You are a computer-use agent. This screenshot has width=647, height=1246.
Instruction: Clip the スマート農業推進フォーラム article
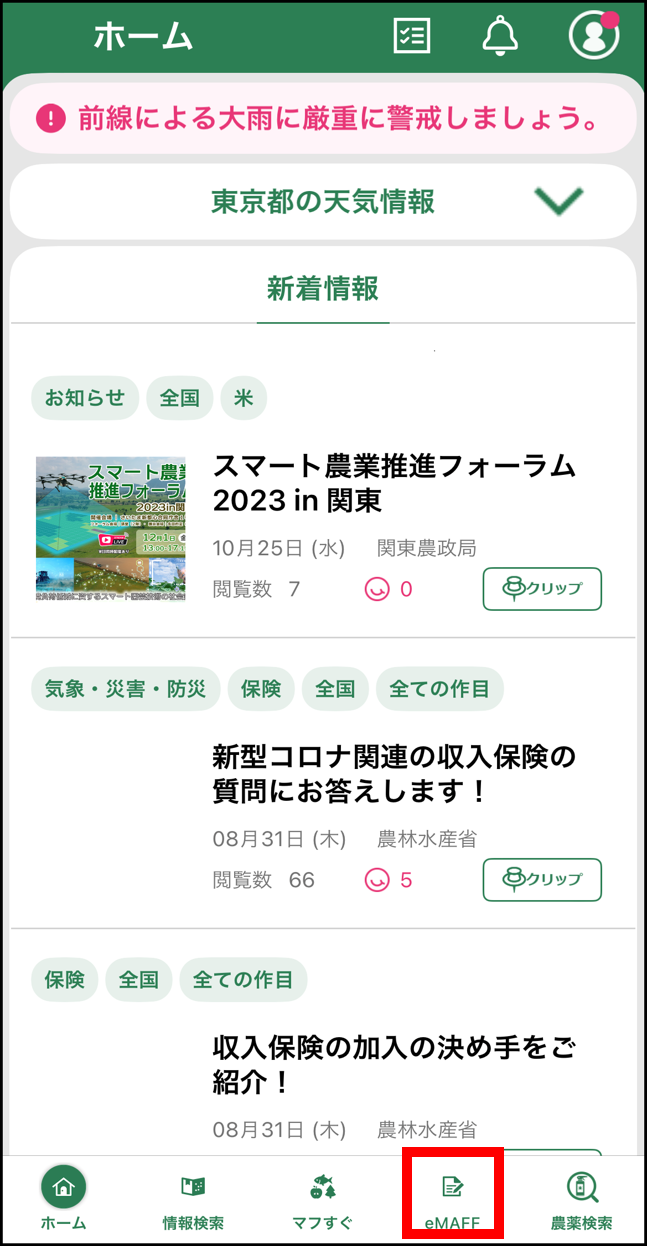[542, 589]
